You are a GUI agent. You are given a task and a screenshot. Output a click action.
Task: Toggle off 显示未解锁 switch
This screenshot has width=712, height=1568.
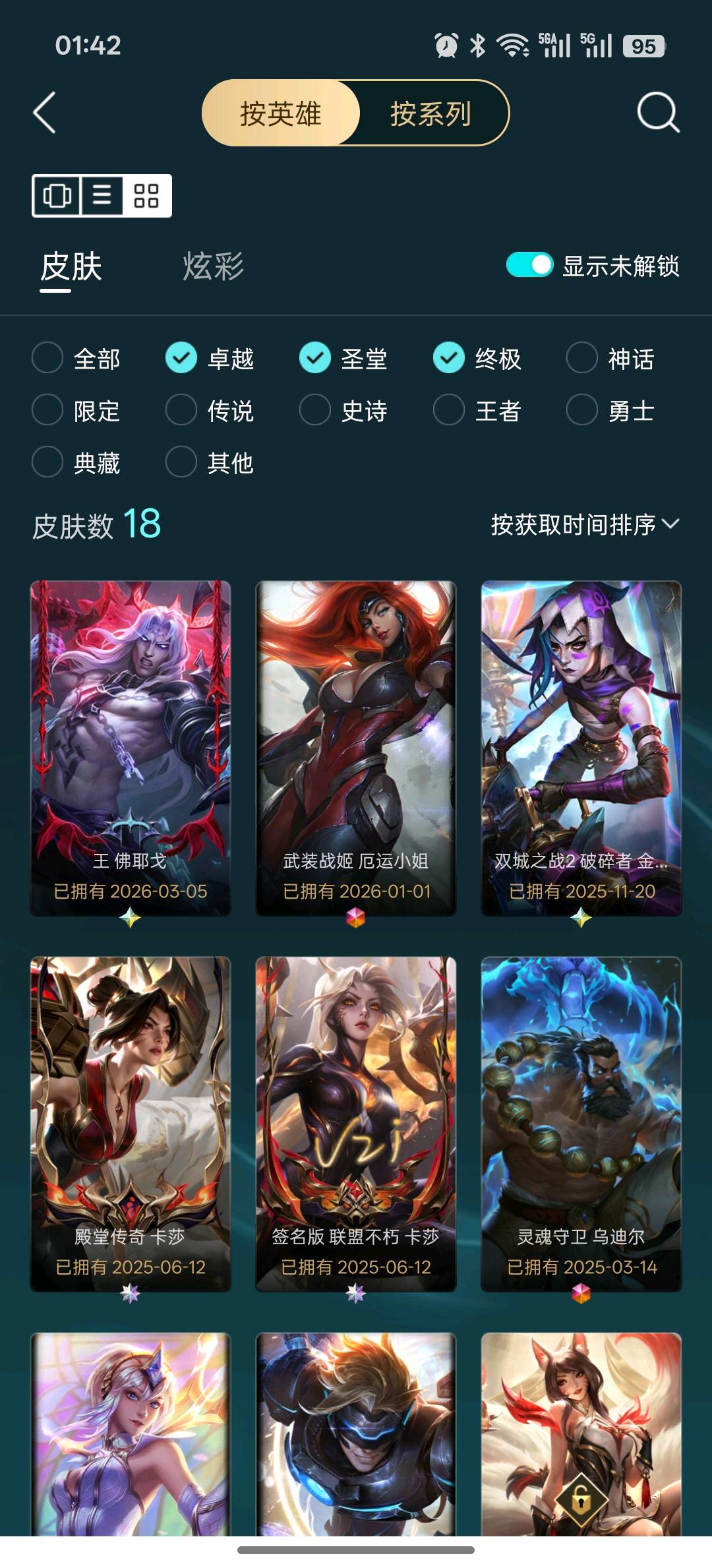(x=529, y=265)
